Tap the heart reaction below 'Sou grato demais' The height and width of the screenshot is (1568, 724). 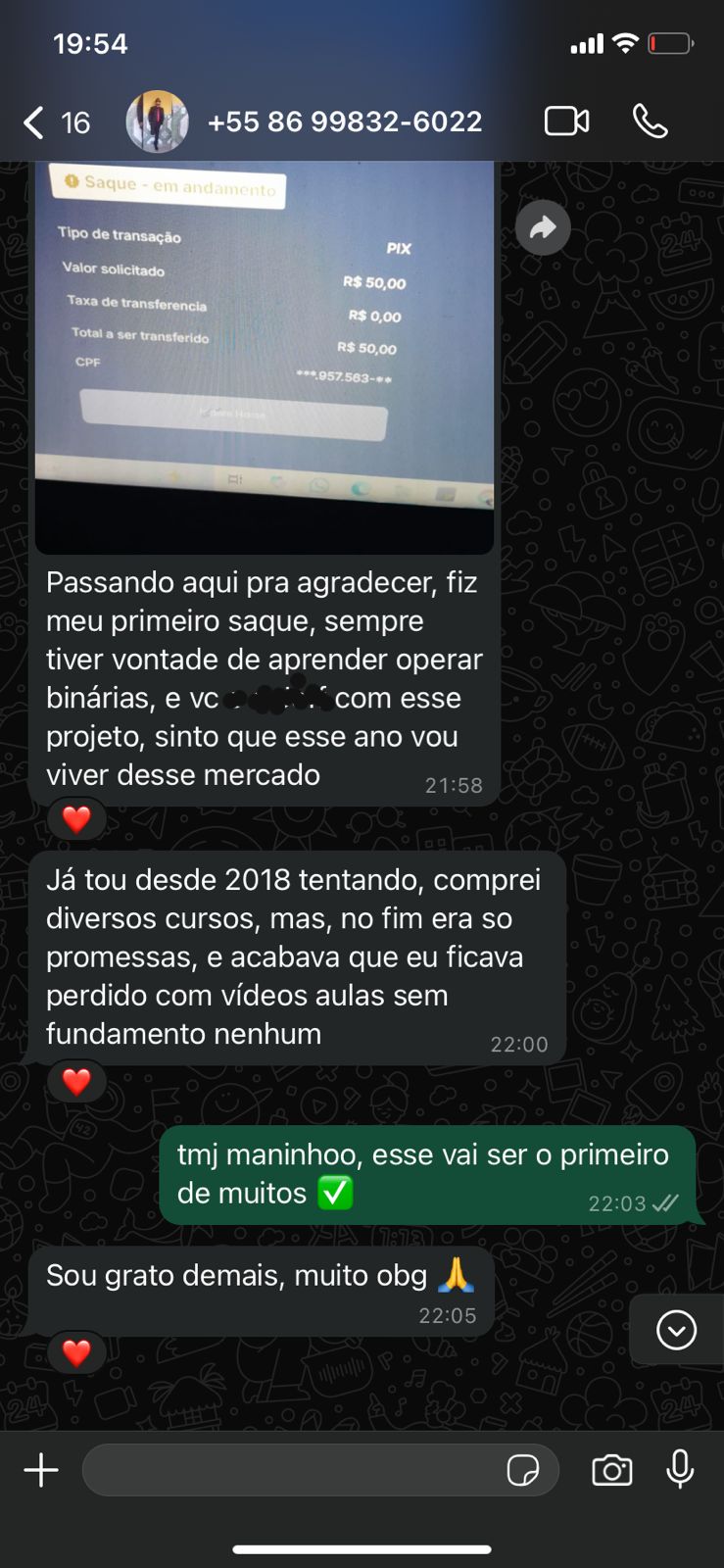click(76, 1351)
